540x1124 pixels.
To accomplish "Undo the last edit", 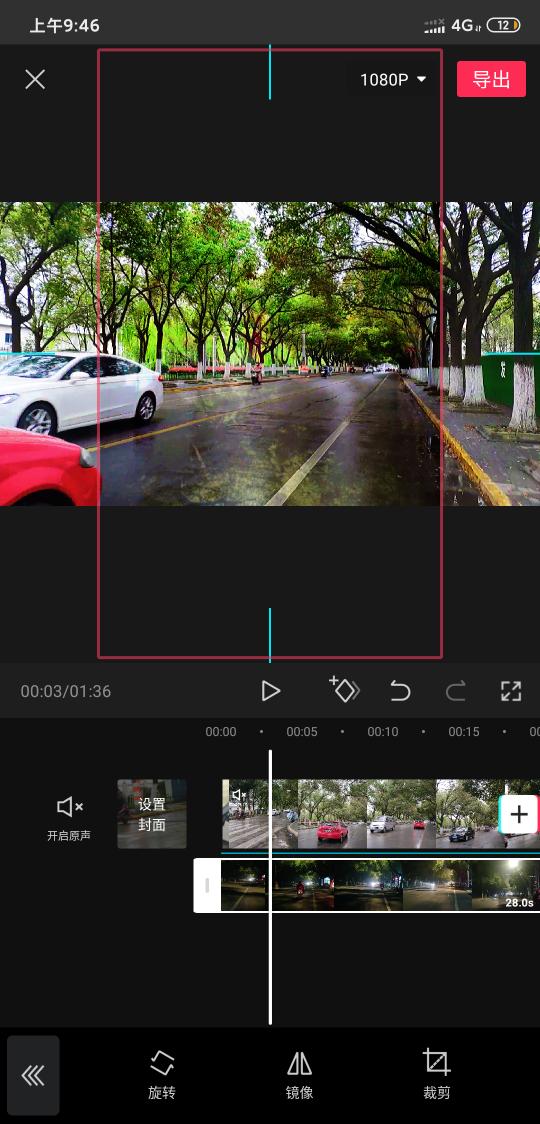I will tap(400, 691).
